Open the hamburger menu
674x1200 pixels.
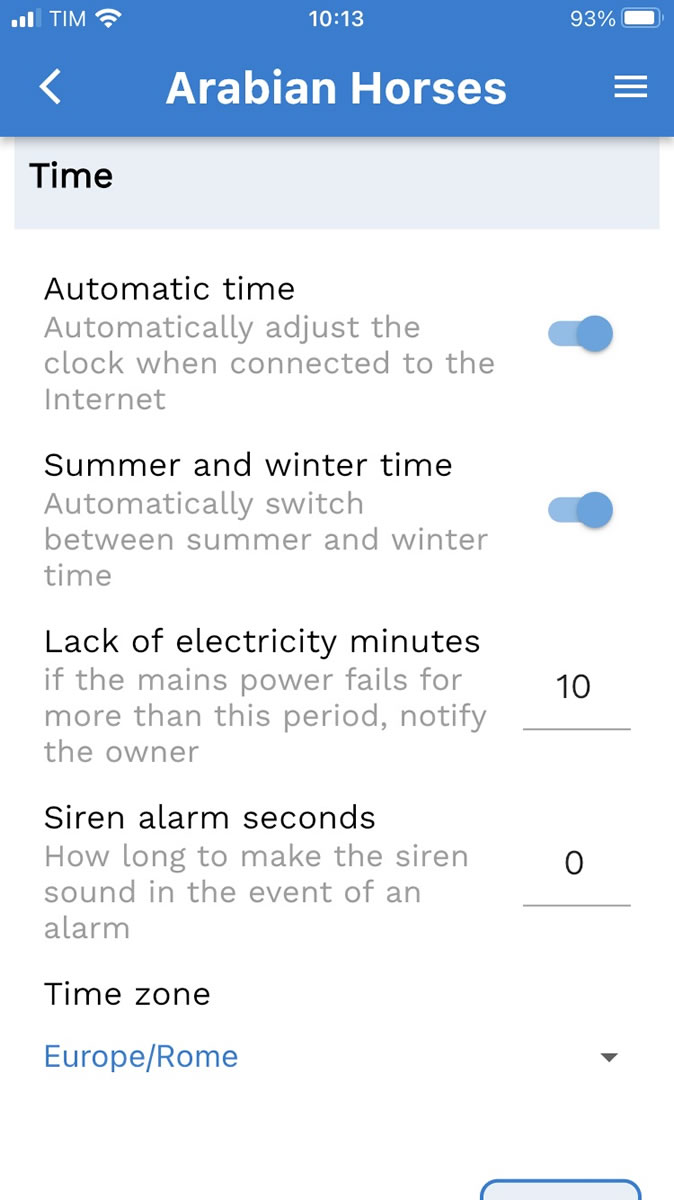(630, 88)
